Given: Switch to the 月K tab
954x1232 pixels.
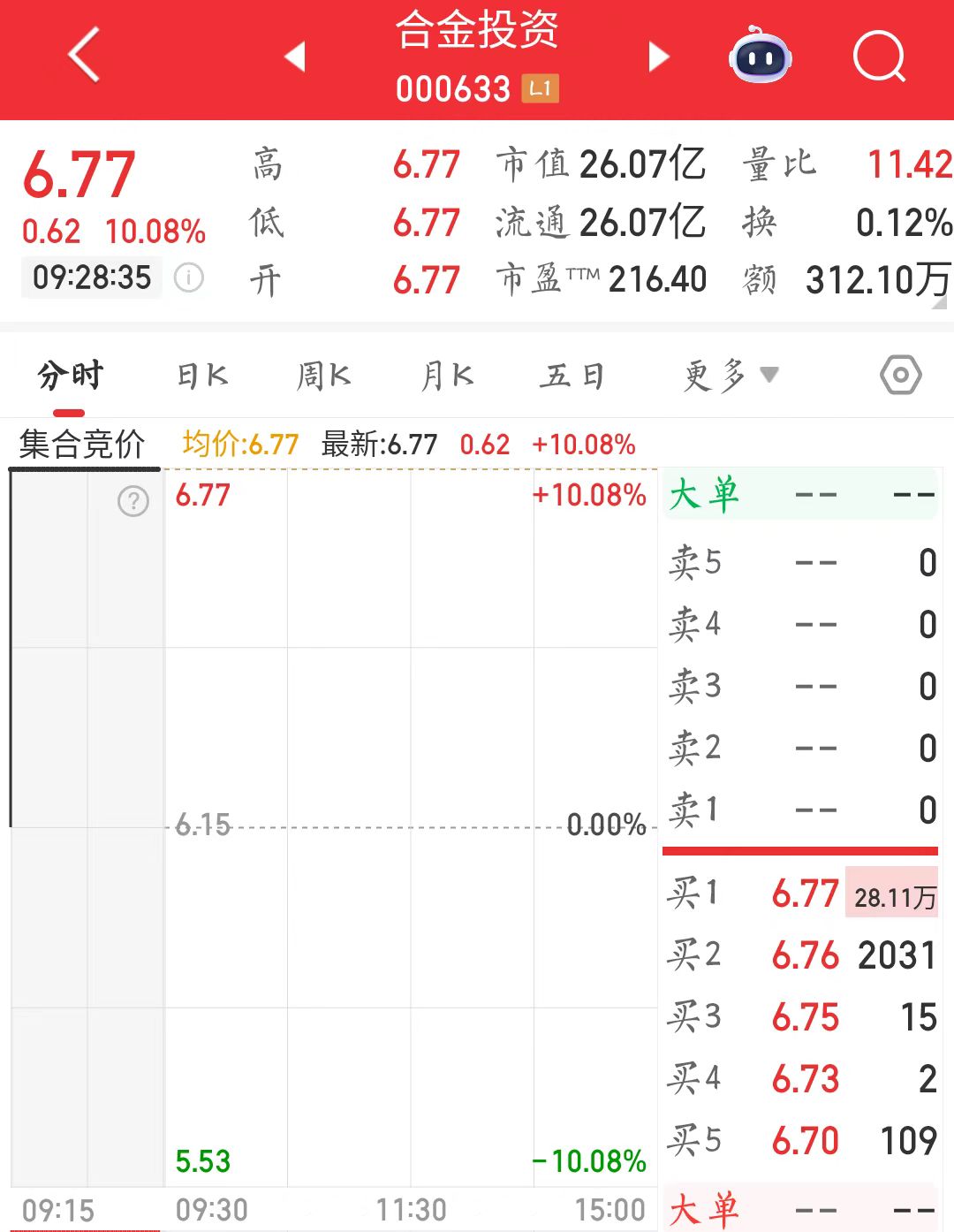Looking at the screenshot, I should pyautogui.click(x=447, y=376).
